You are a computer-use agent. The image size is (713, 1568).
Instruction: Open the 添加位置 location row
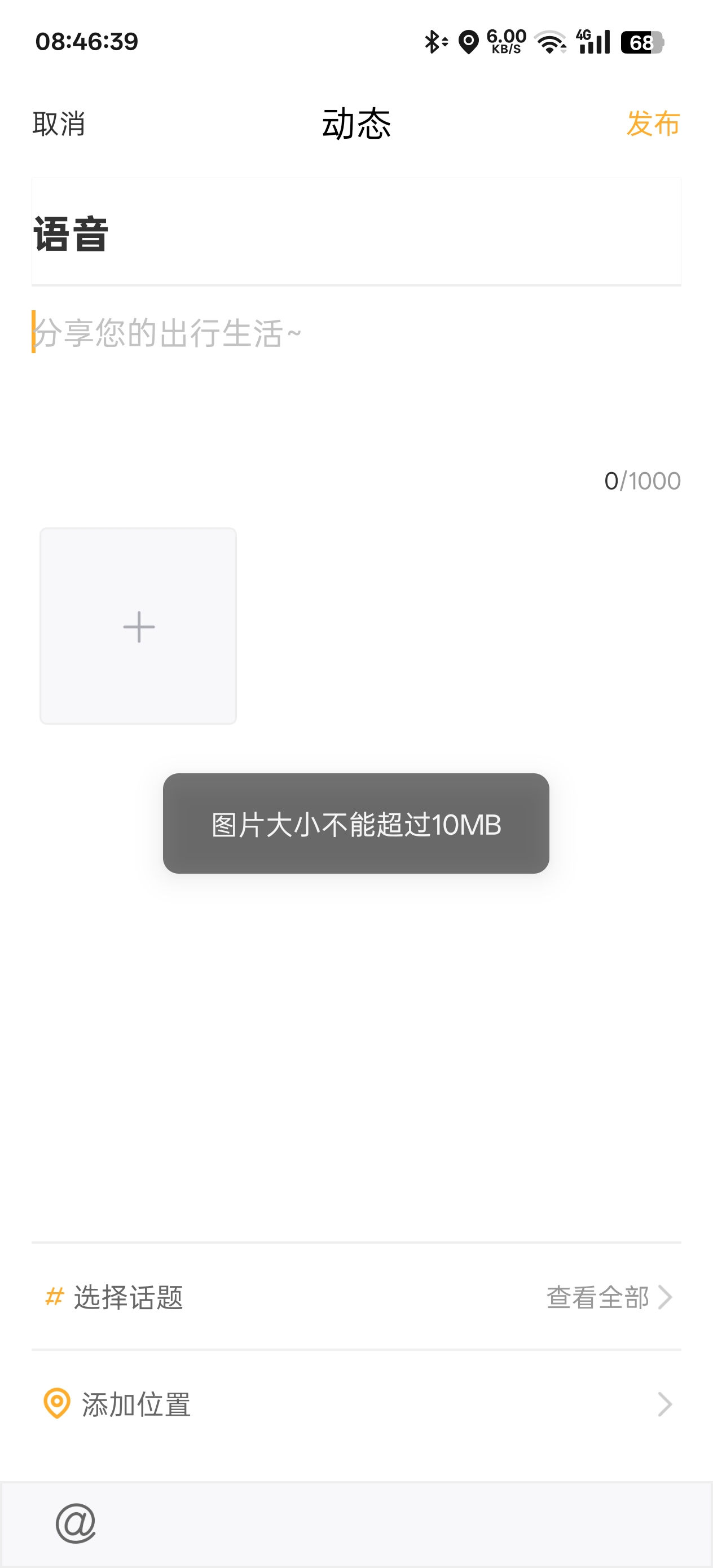[356, 1404]
